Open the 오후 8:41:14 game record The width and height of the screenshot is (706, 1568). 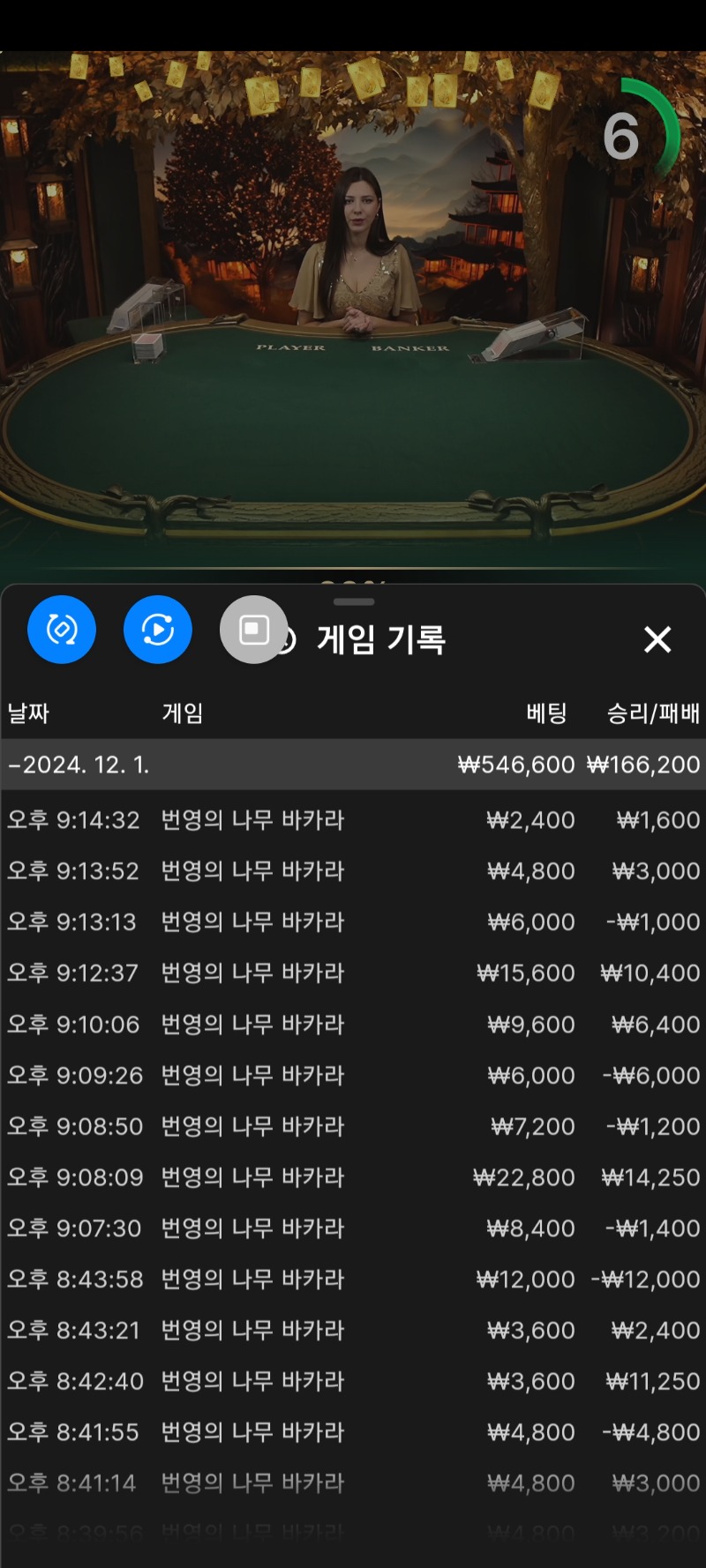click(353, 1484)
